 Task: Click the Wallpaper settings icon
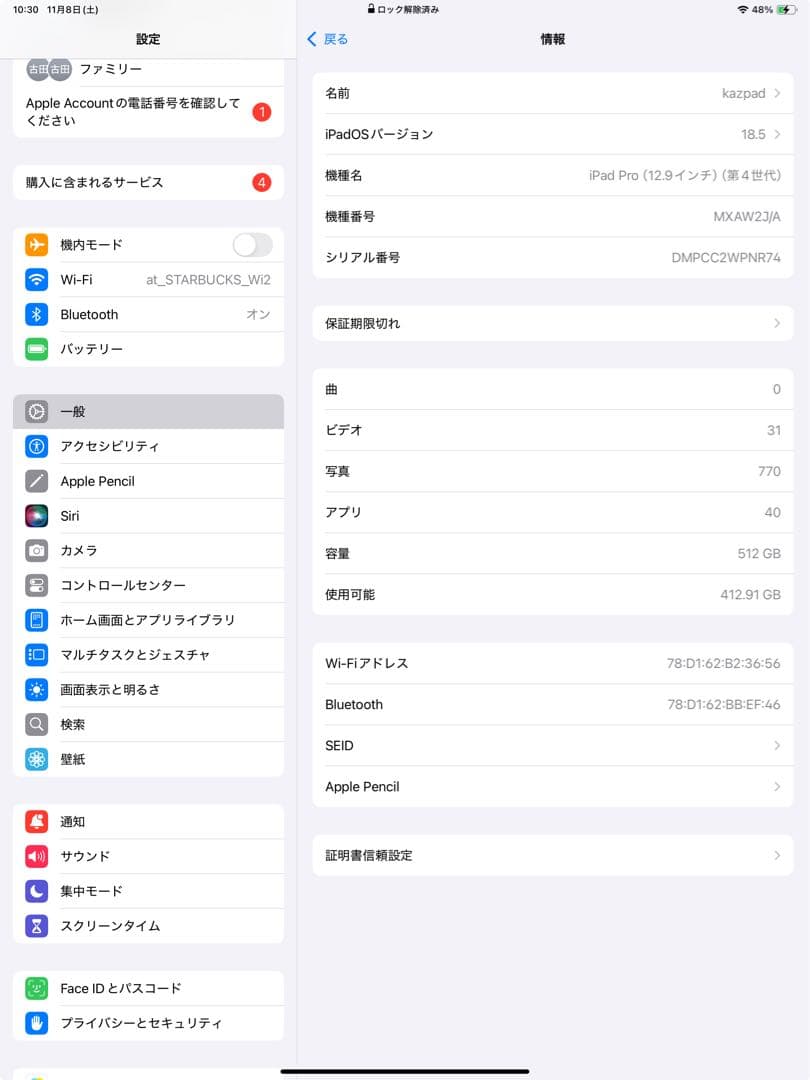click(36, 759)
